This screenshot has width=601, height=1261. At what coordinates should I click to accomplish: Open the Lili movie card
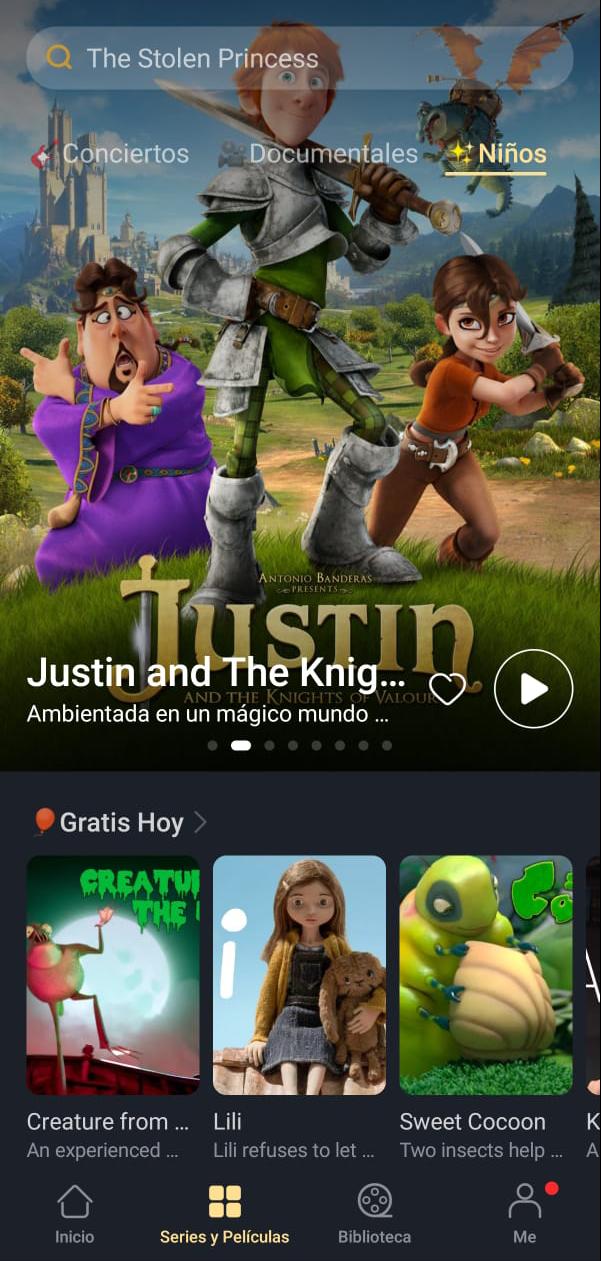click(x=299, y=975)
